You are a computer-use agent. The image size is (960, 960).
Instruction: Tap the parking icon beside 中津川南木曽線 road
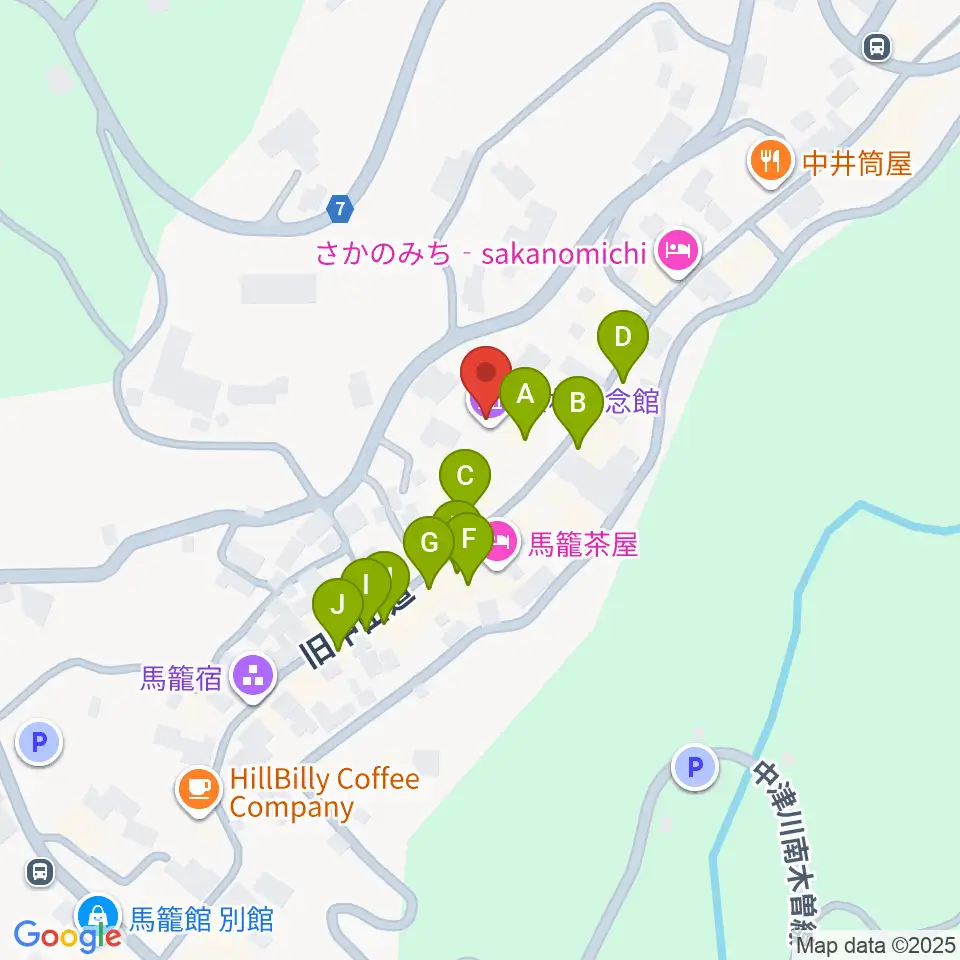click(x=695, y=767)
